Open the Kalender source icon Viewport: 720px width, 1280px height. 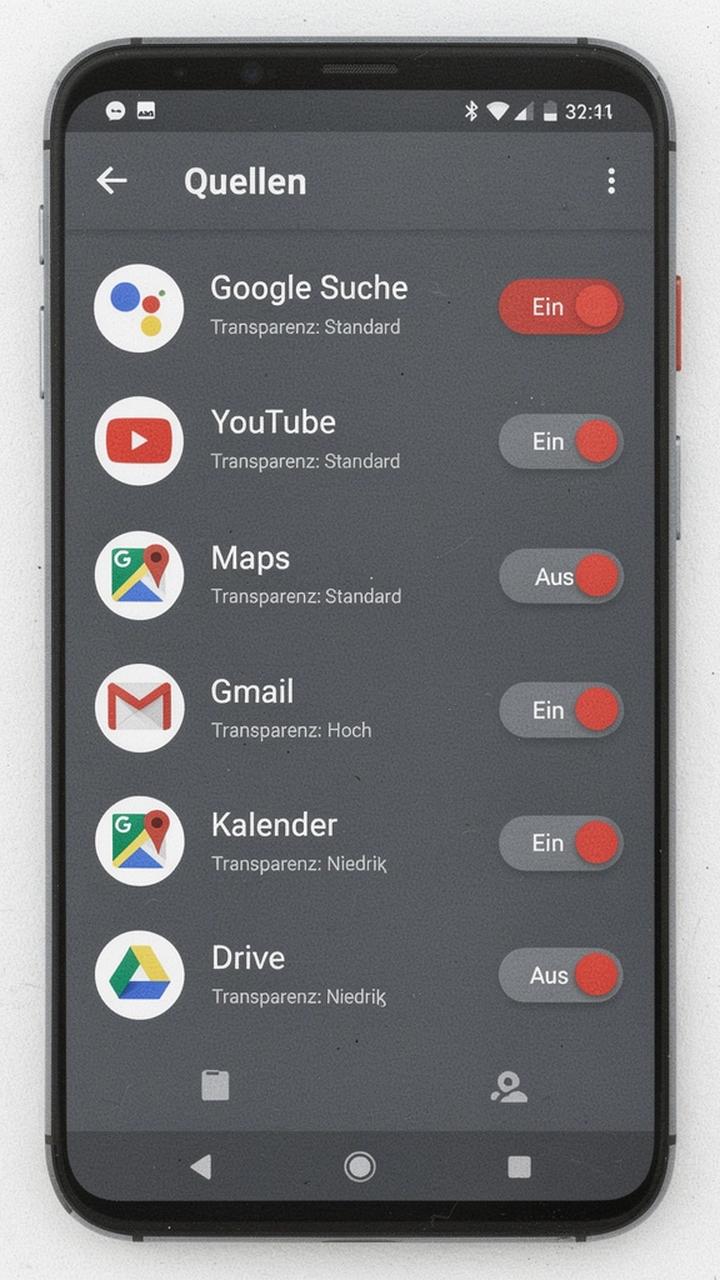click(138, 842)
